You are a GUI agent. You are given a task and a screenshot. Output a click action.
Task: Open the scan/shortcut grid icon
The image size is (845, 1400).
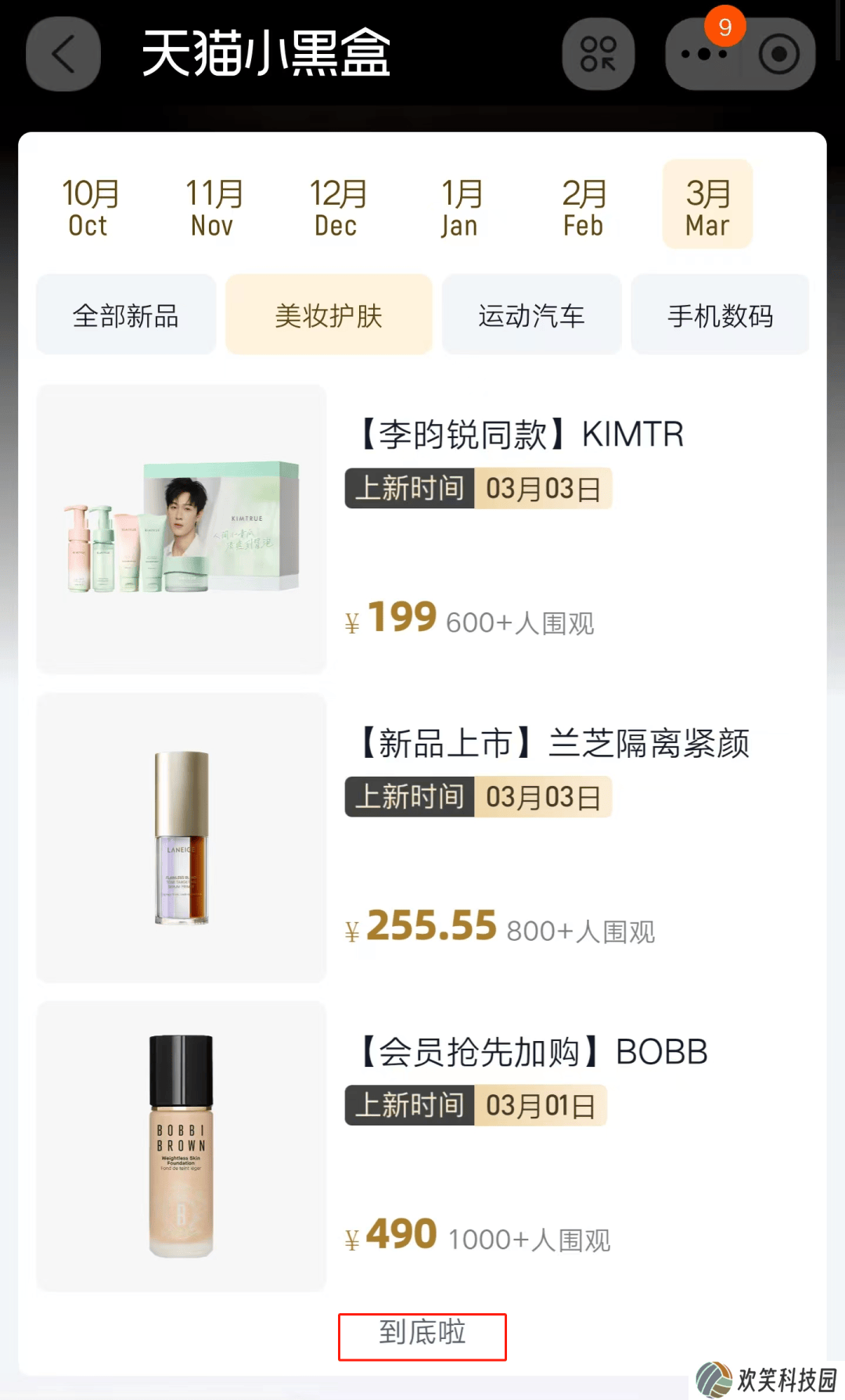(x=599, y=54)
